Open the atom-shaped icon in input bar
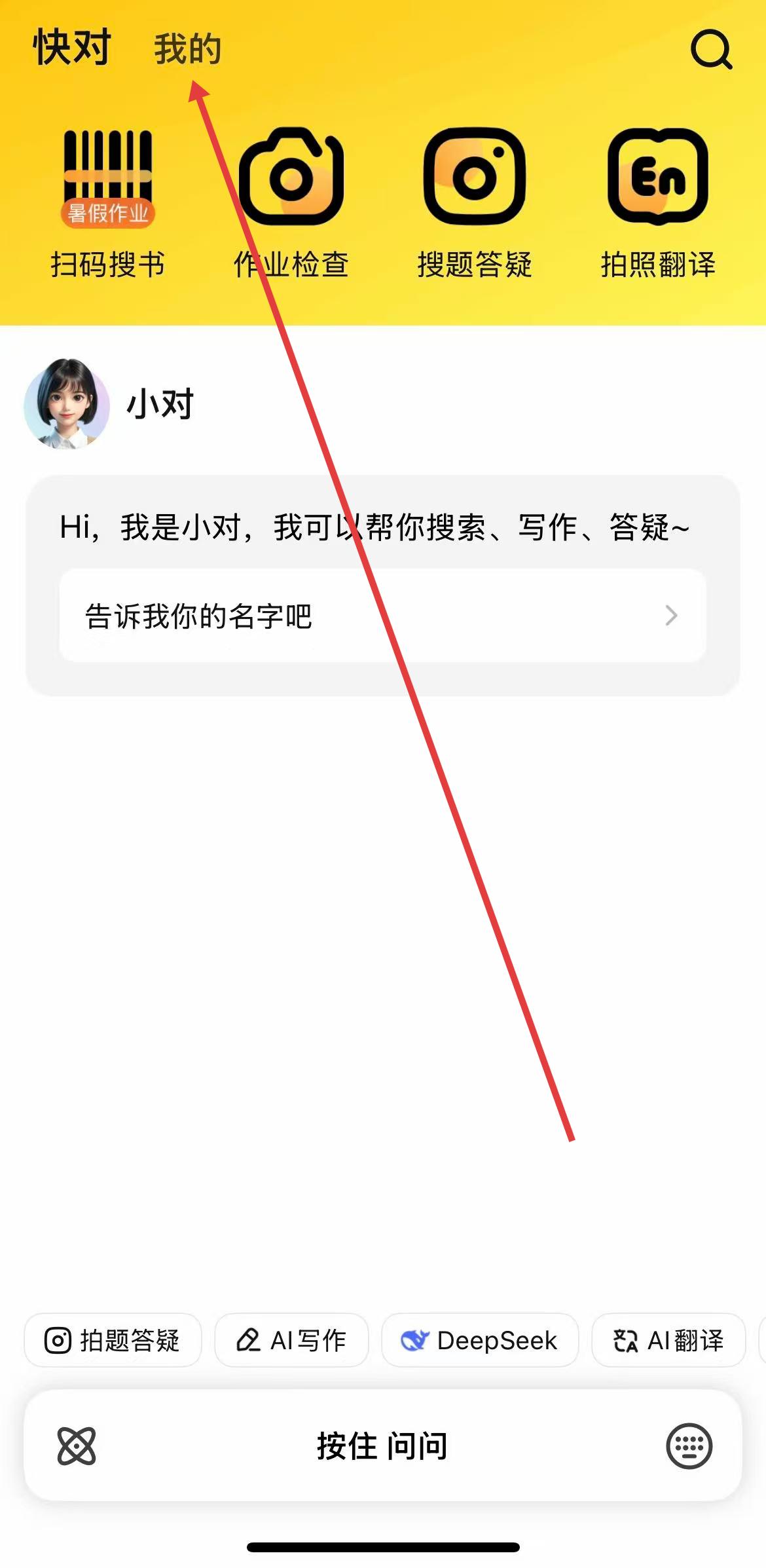Screen dimensions: 766x1568 click(x=77, y=1446)
